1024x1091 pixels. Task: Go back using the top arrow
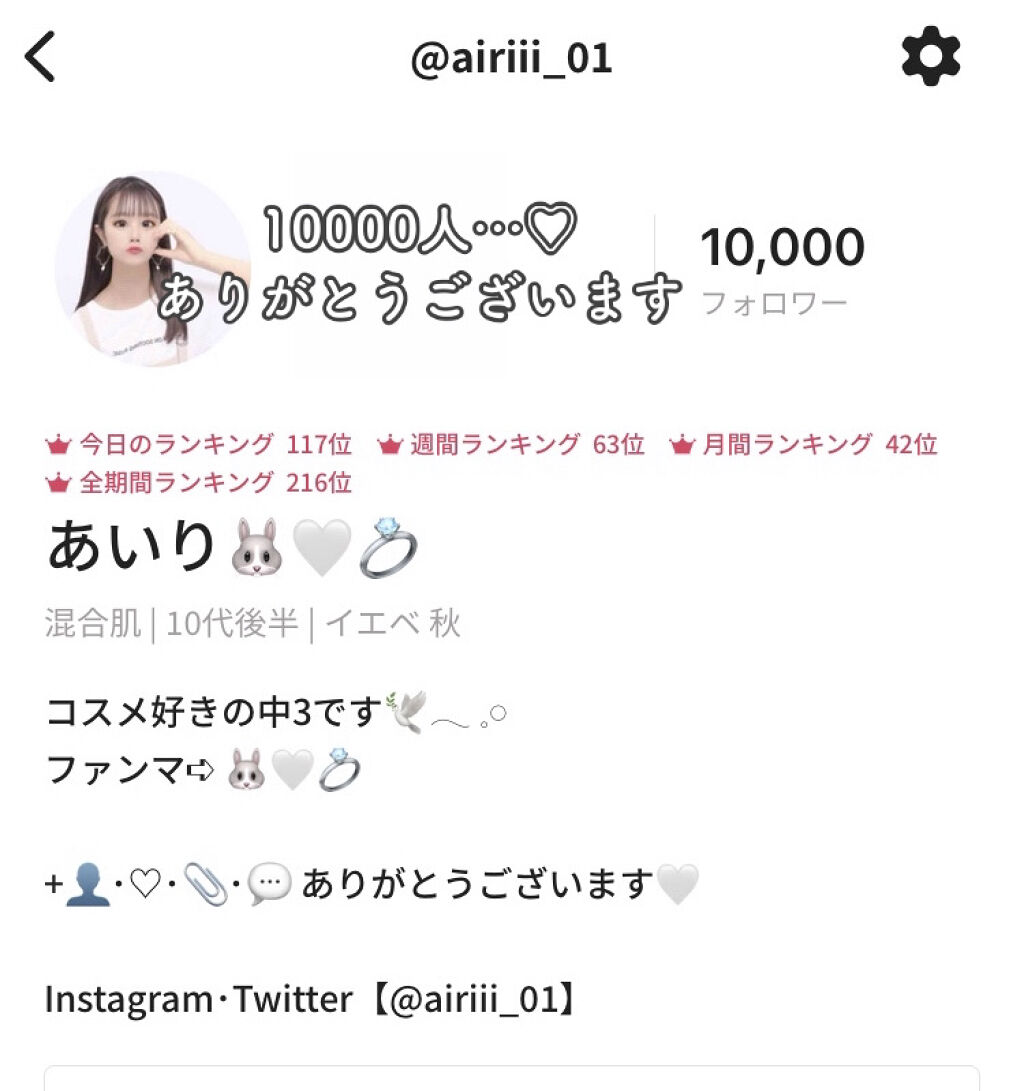coord(40,57)
